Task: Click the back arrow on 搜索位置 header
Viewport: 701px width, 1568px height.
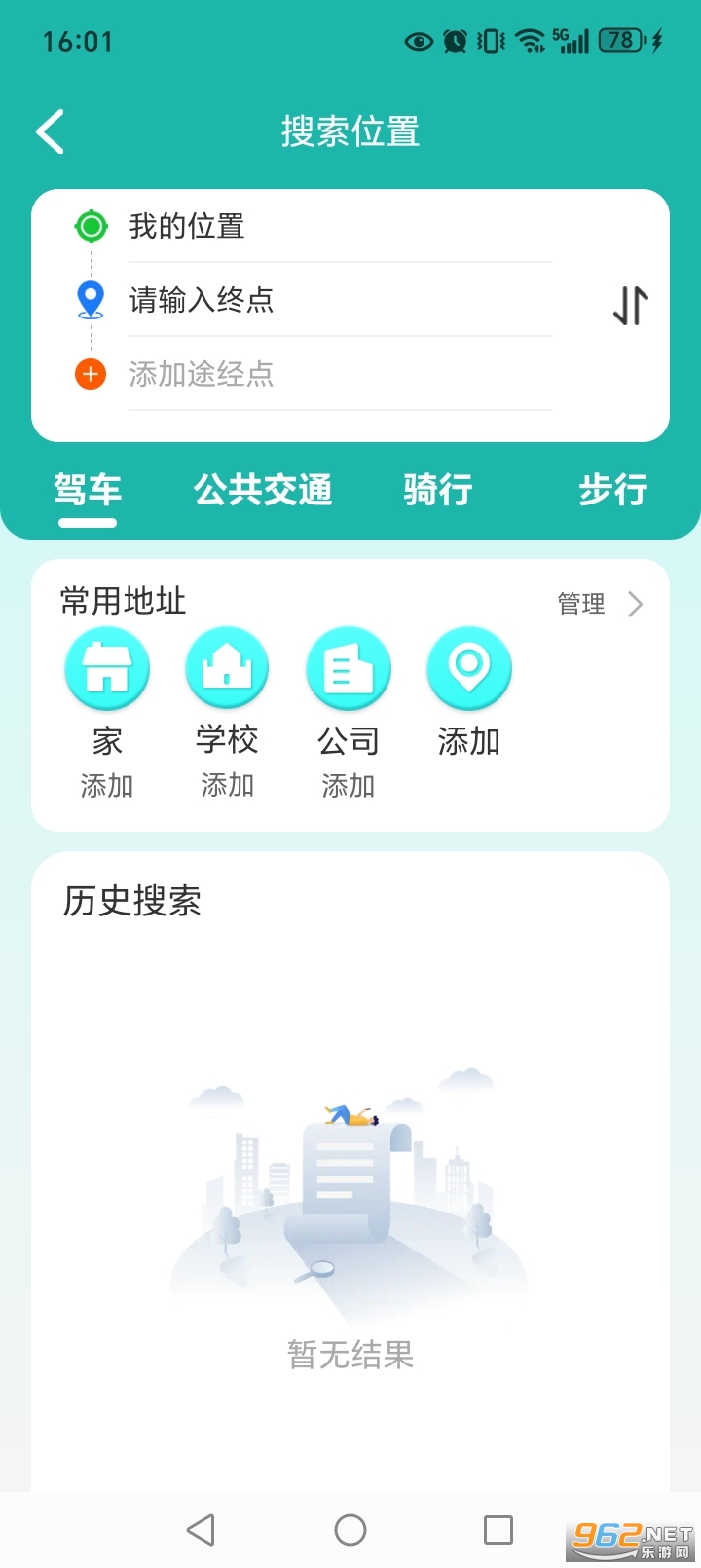Action: tap(51, 131)
